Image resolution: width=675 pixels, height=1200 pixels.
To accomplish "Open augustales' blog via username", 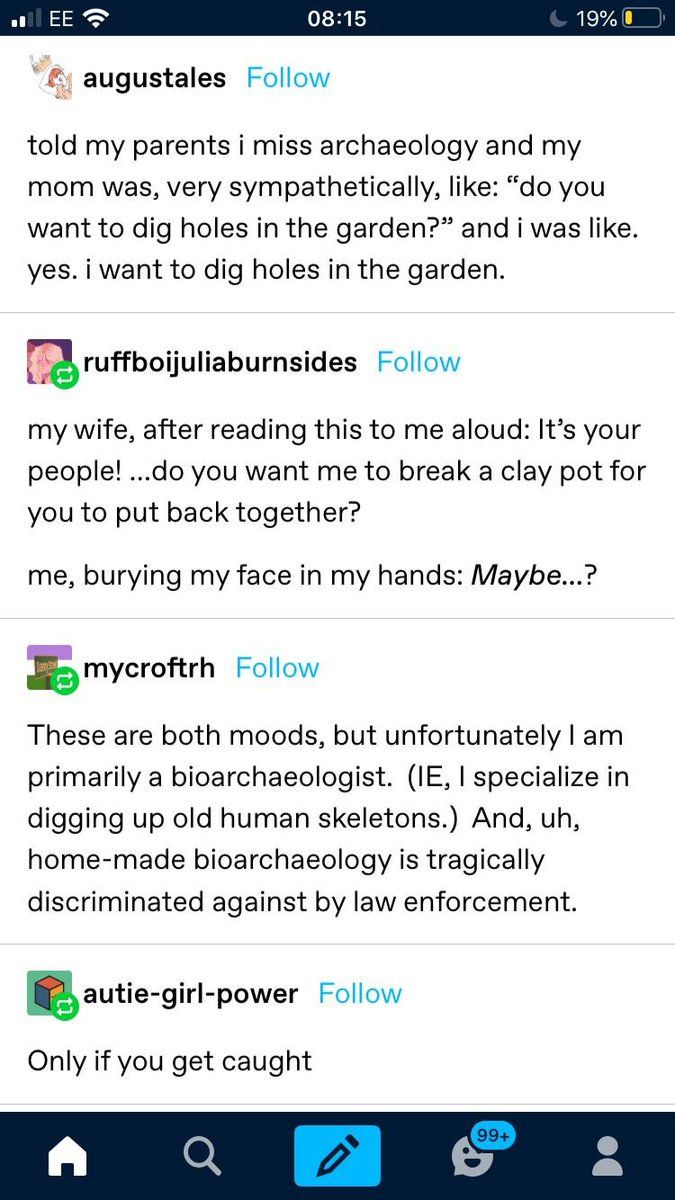I will (154, 78).
